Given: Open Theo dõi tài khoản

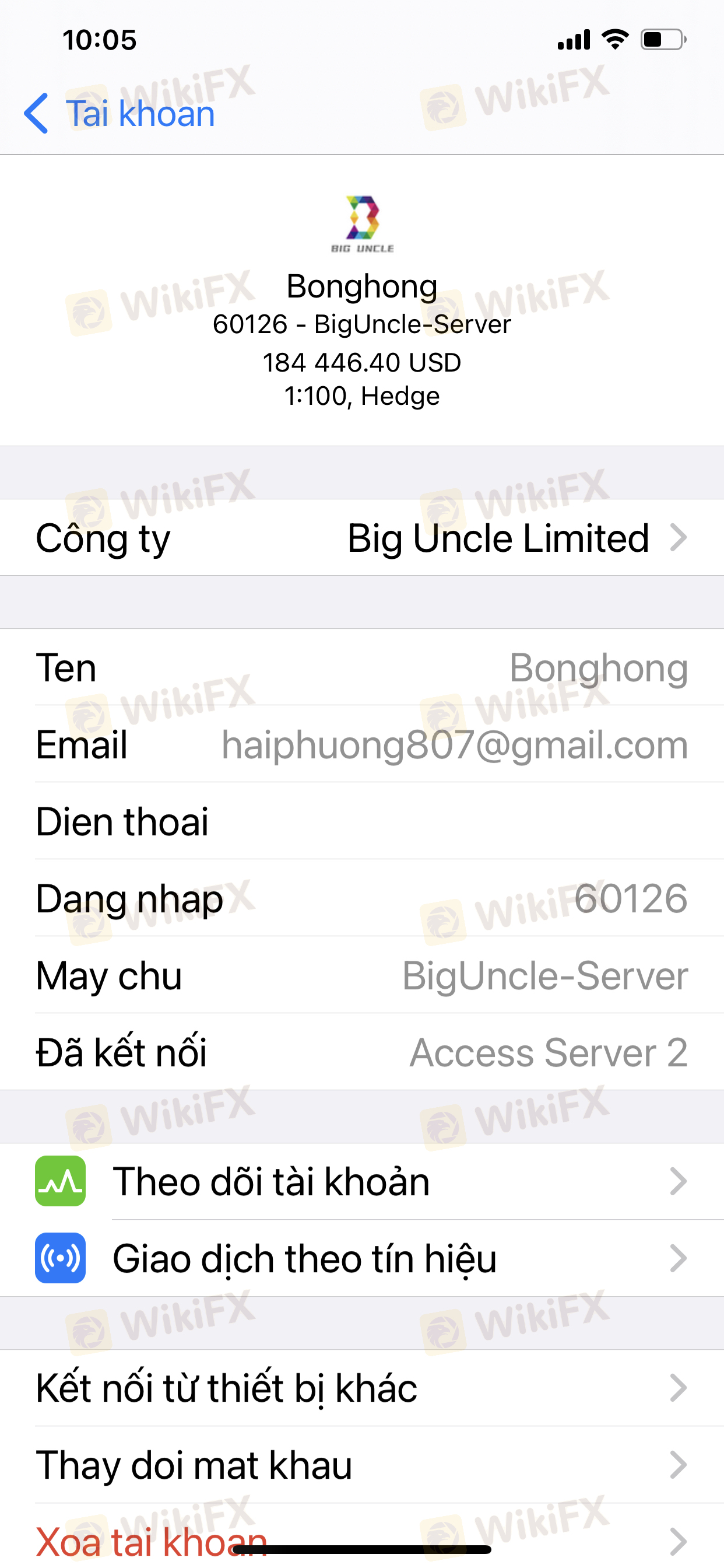Looking at the screenshot, I should point(362,1181).
